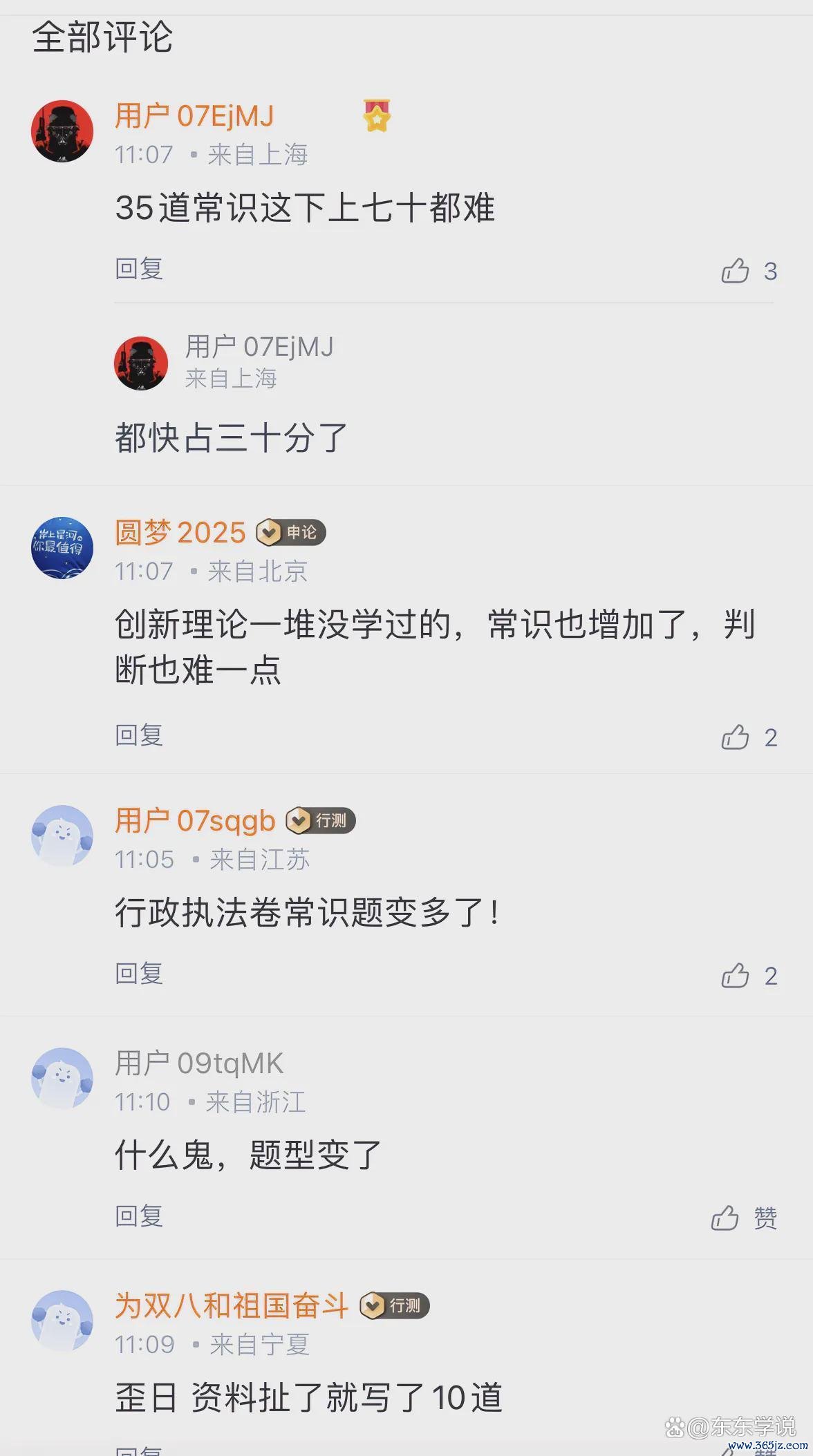Viewport: 813px width, 1456px height.
Task: Open 用户 07EjMJ's profile avatar
Action: point(62,131)
